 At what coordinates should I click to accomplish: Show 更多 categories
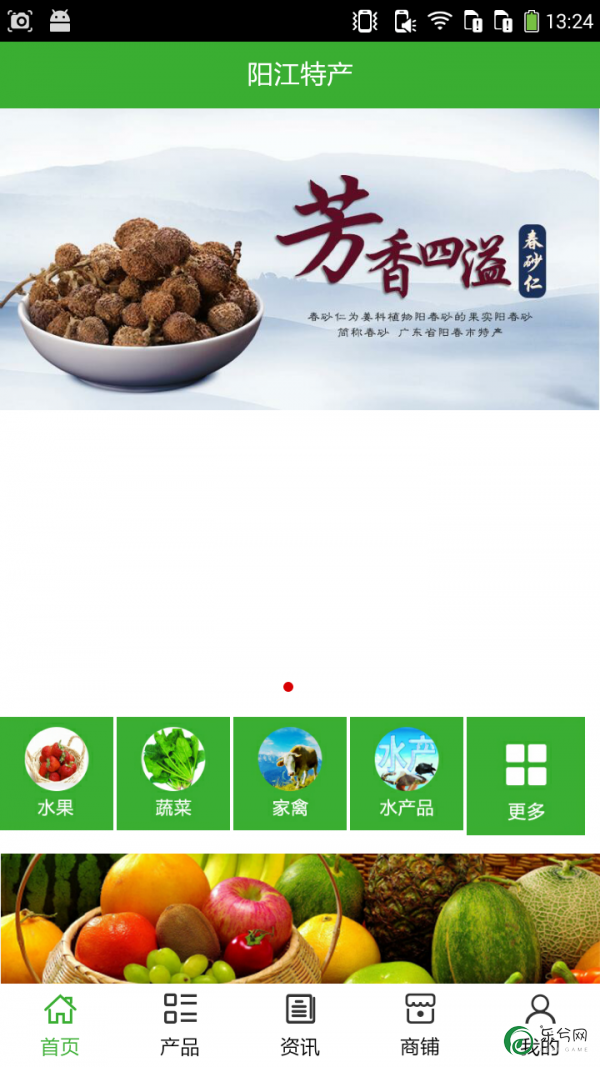click(525, 776)
